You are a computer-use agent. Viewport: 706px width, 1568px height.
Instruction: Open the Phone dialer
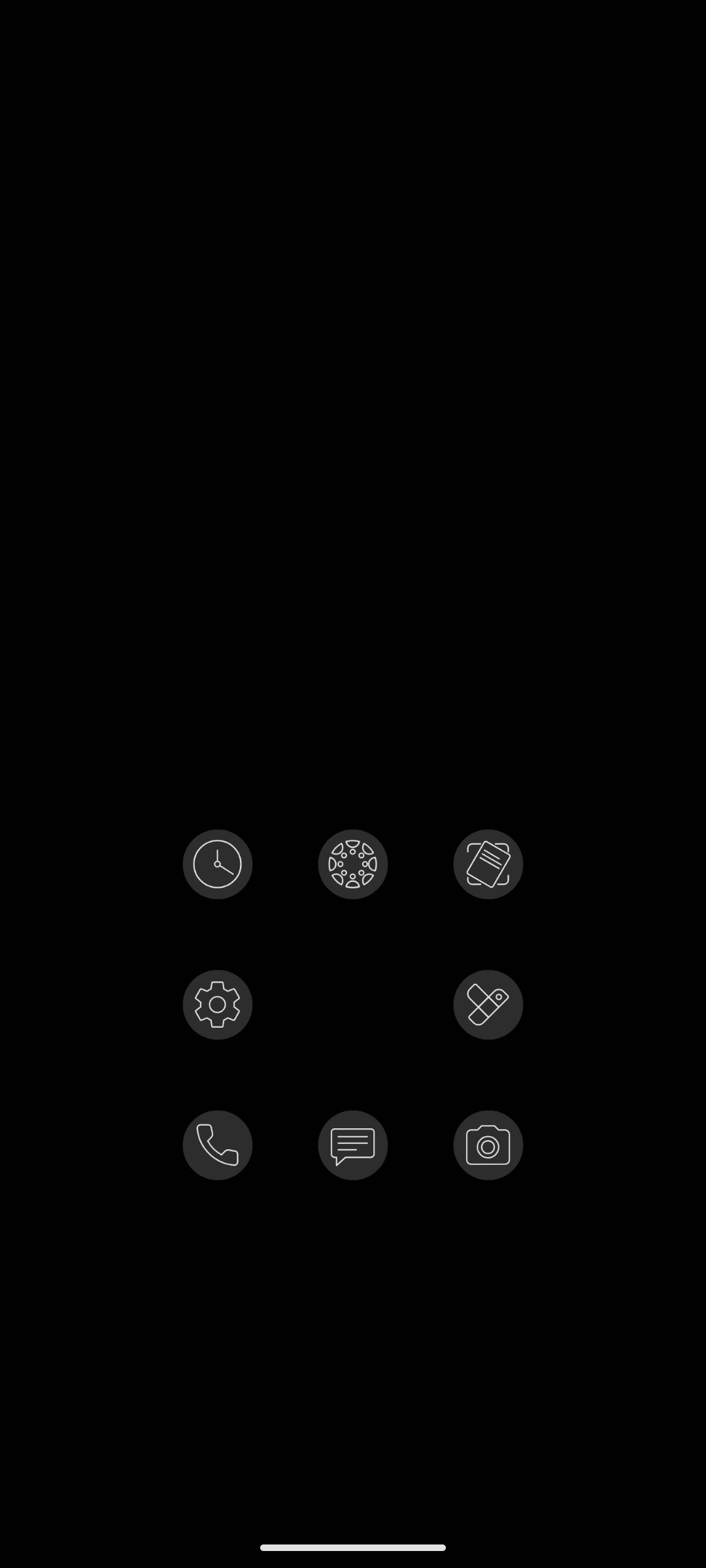point(218,1145)
